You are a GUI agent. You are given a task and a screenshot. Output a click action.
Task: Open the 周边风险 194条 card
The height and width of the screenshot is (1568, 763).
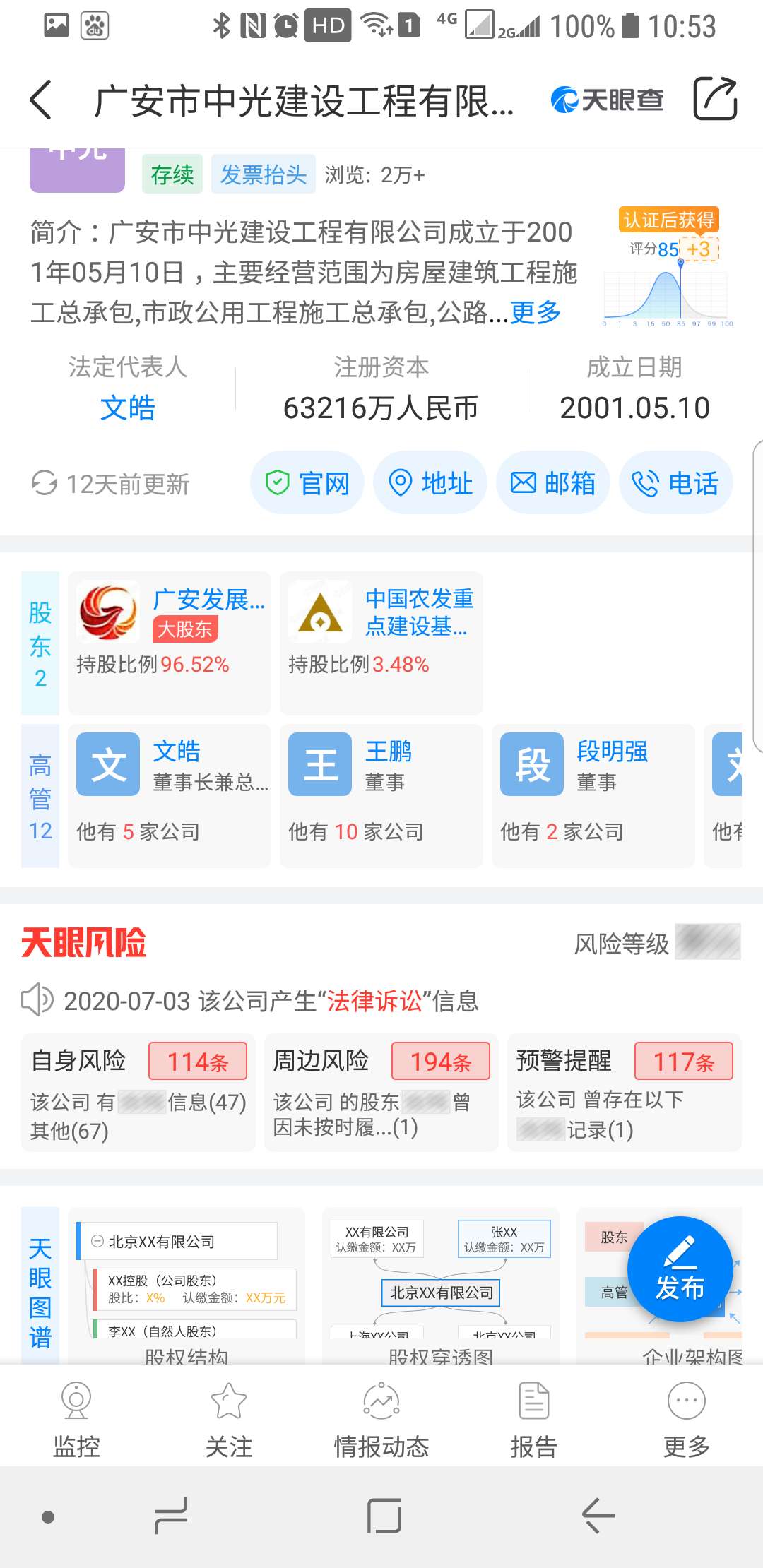click(x=381, y=1092)
